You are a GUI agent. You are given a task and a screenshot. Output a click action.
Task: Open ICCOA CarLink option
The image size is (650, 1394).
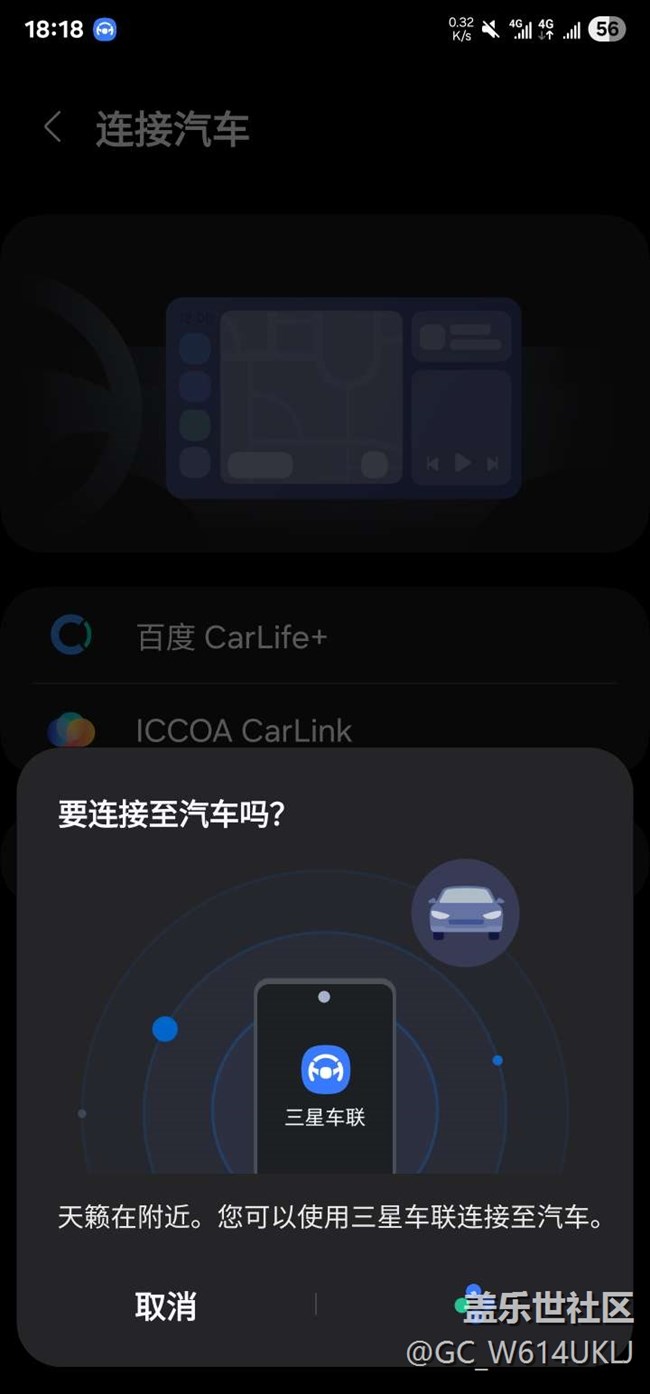click(243, 730)
